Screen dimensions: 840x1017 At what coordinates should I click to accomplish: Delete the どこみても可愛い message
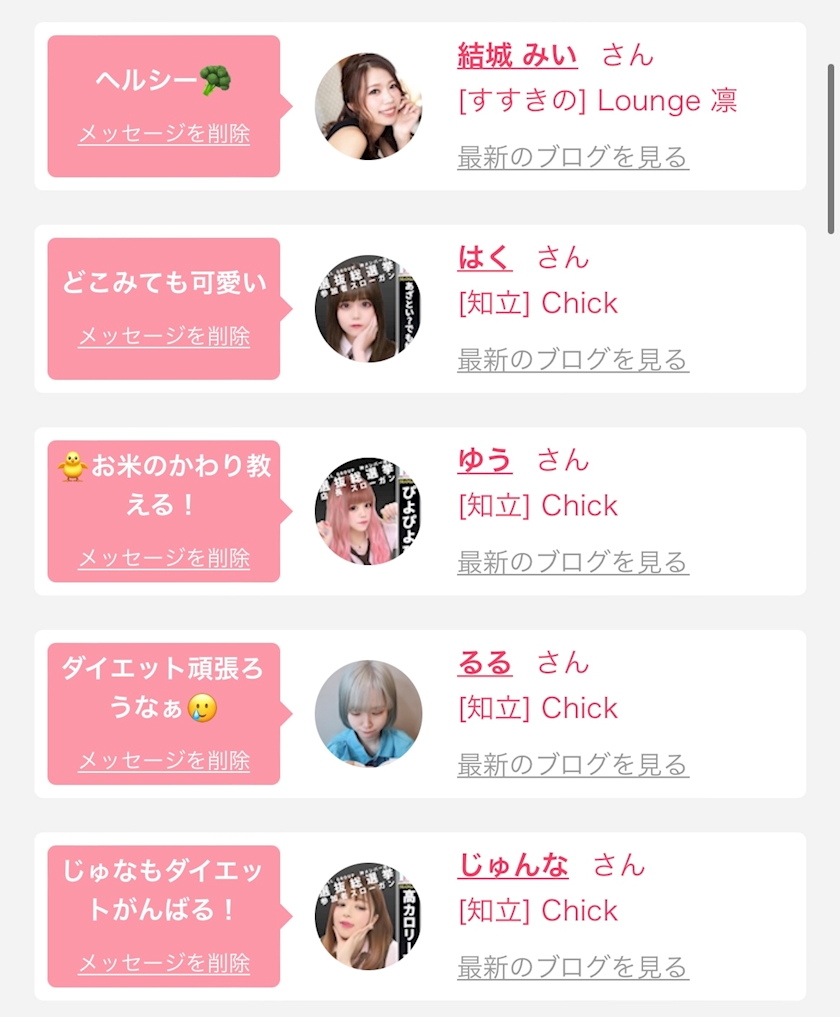coord(164,336)
